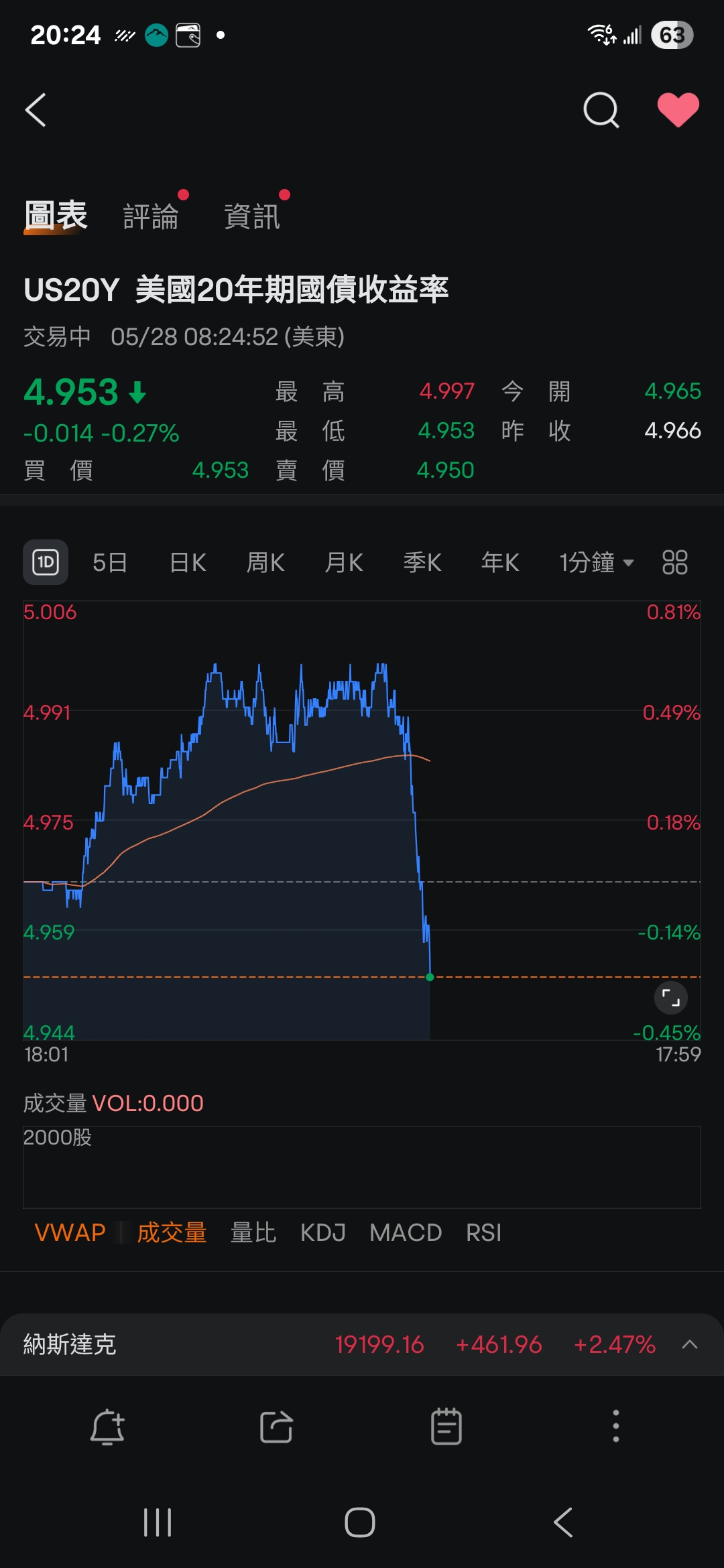
Task: Expand the chart to full screen
Action: (670, 998)
